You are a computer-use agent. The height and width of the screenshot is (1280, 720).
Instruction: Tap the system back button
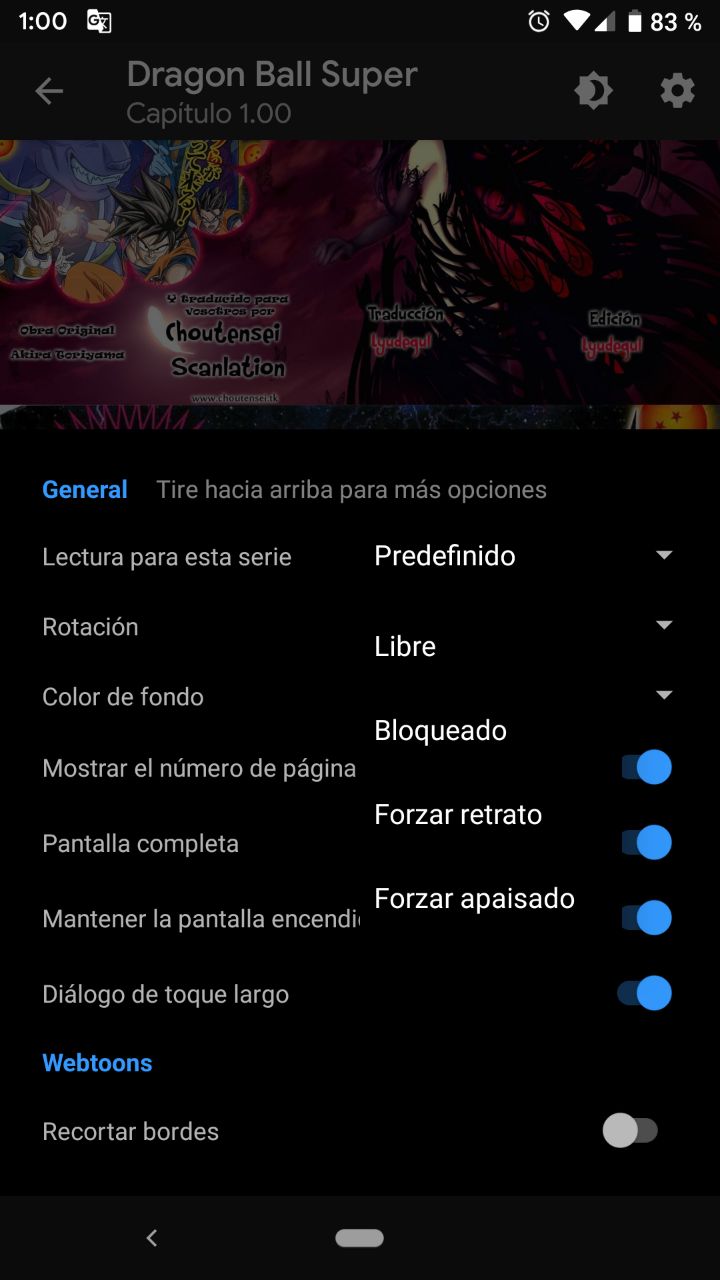pos(152,1238)
